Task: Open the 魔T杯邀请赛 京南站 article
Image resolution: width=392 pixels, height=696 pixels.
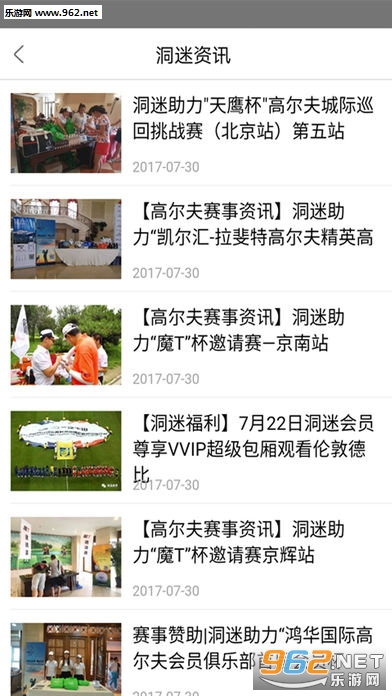Action: [196, 345]
